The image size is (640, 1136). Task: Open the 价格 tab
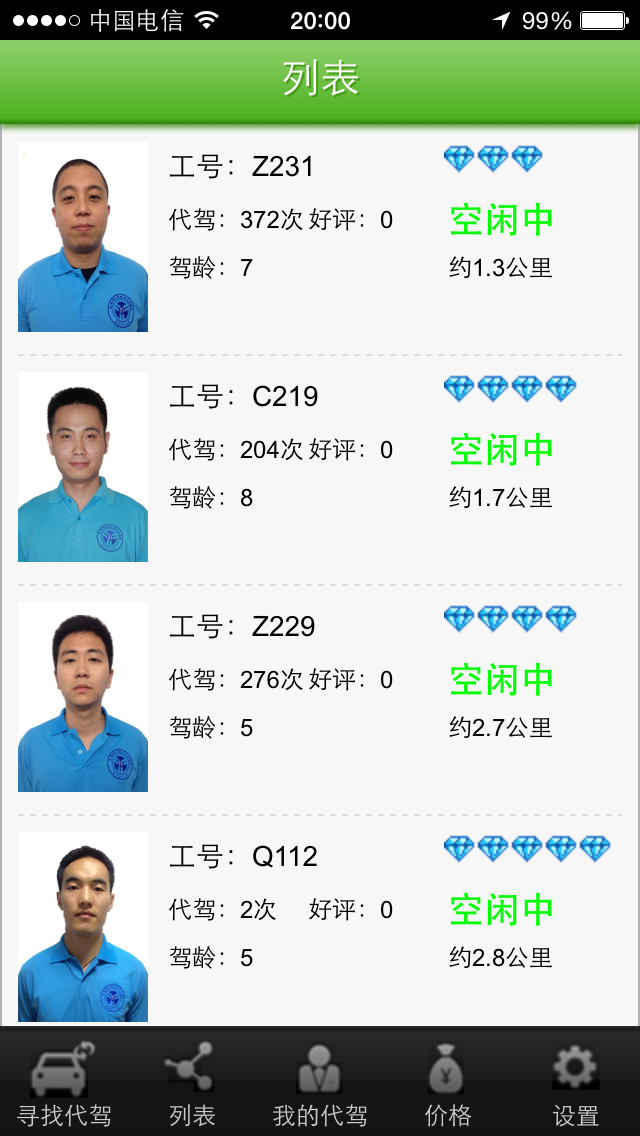pyautogui.click(x=448, y=1082)
